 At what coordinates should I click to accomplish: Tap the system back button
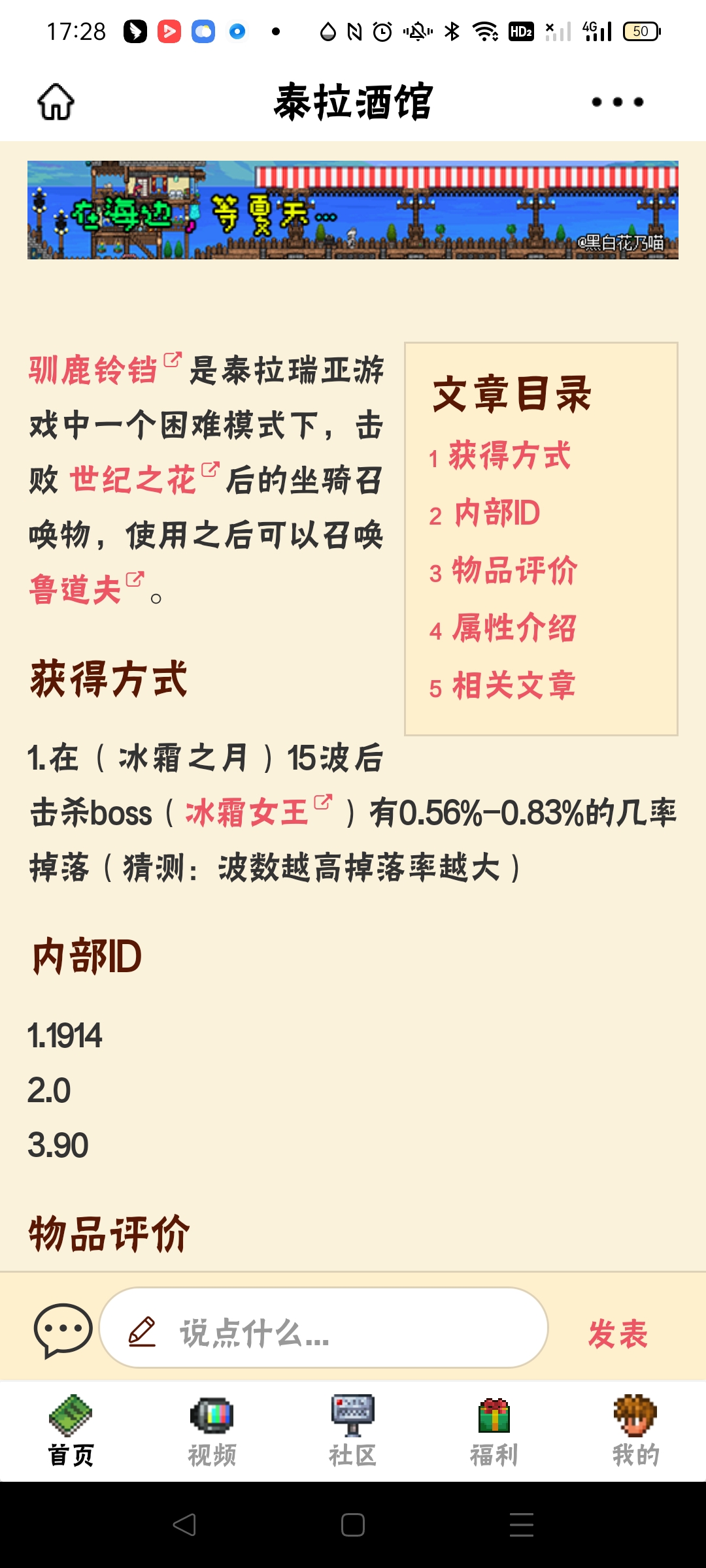point(184,1525)
